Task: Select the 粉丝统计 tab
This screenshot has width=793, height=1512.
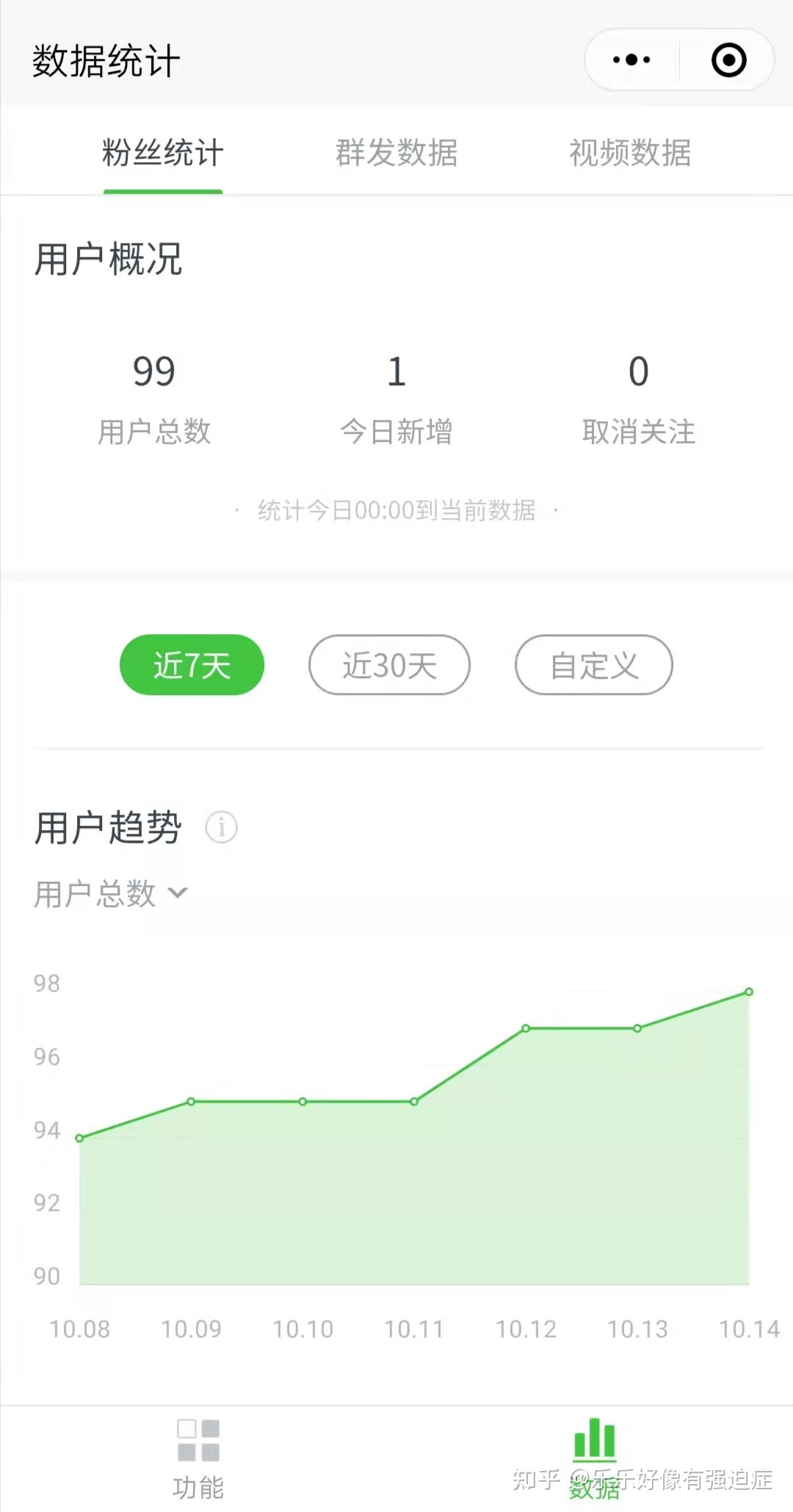Action: pyautogui.click(x=162, y=153)
